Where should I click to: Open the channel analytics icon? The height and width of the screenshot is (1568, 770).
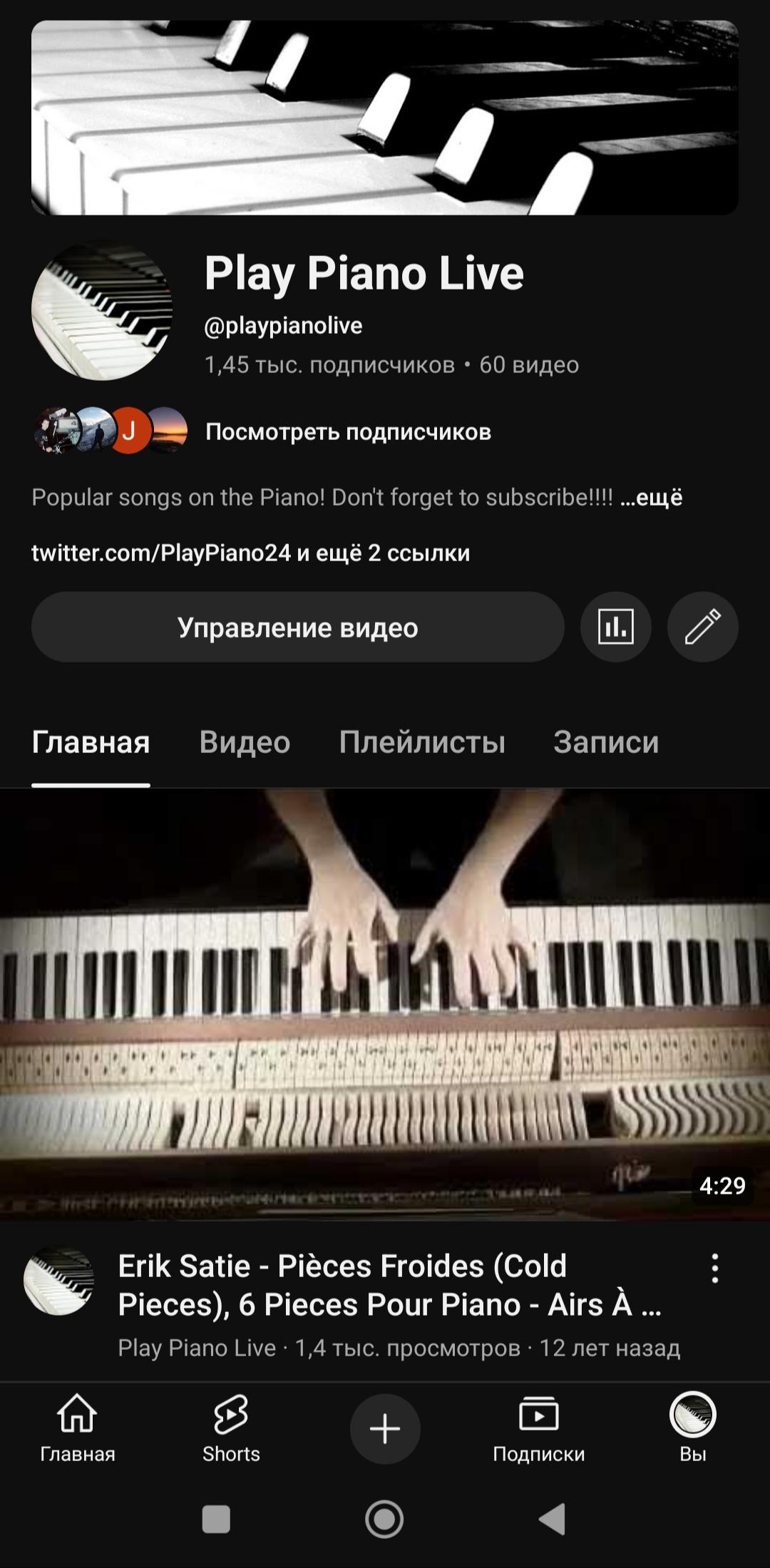point(615,627)
